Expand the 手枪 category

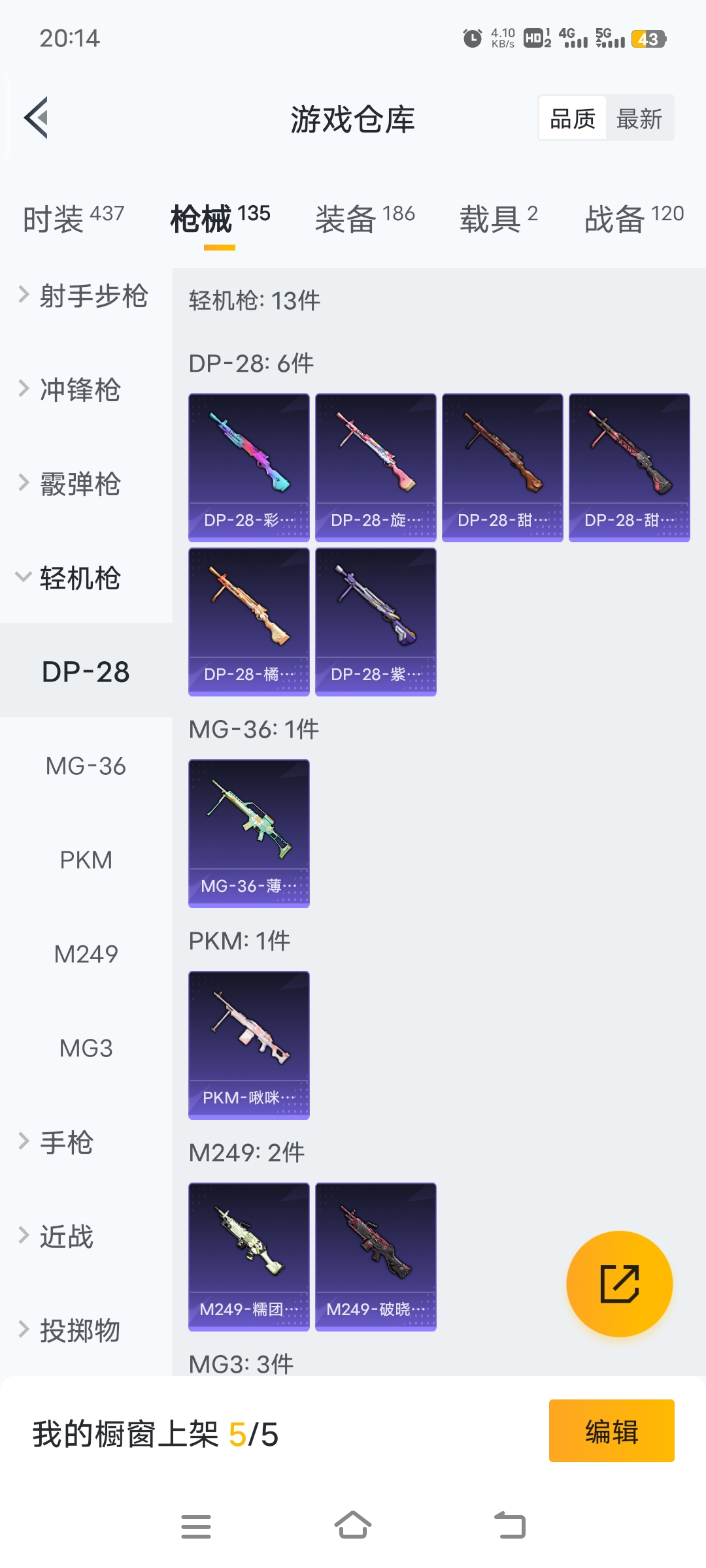tap(65, 1143)
